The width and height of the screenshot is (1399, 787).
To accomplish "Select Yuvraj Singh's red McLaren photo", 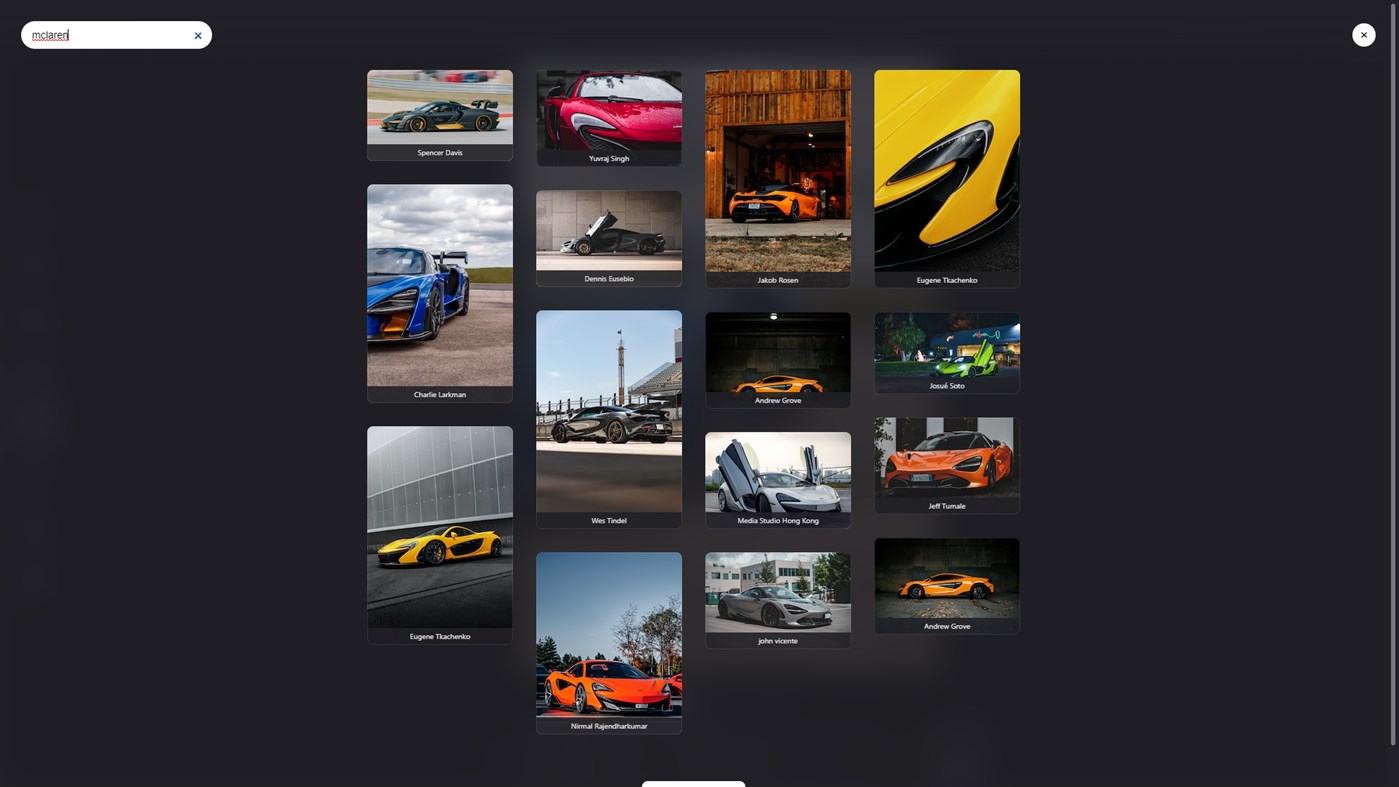I will [x=608, y=110].
